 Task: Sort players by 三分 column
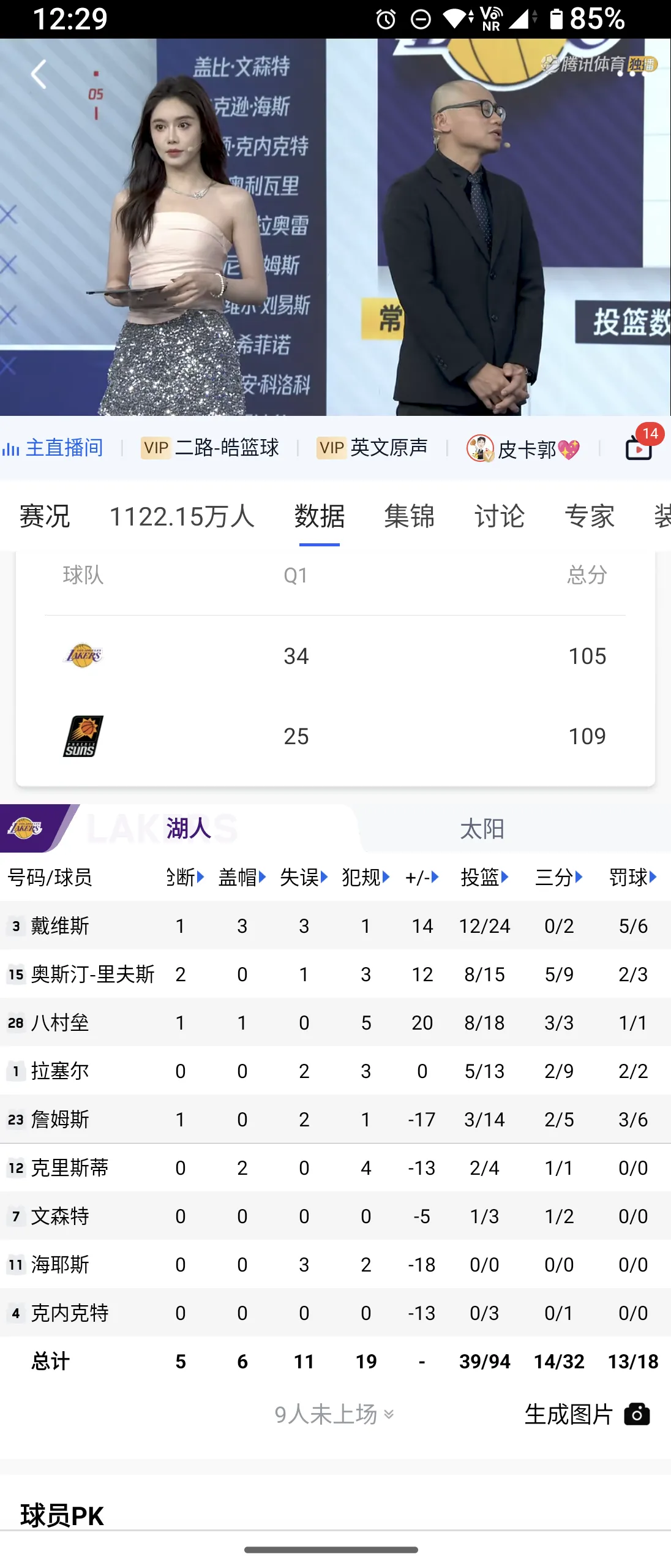558,878
